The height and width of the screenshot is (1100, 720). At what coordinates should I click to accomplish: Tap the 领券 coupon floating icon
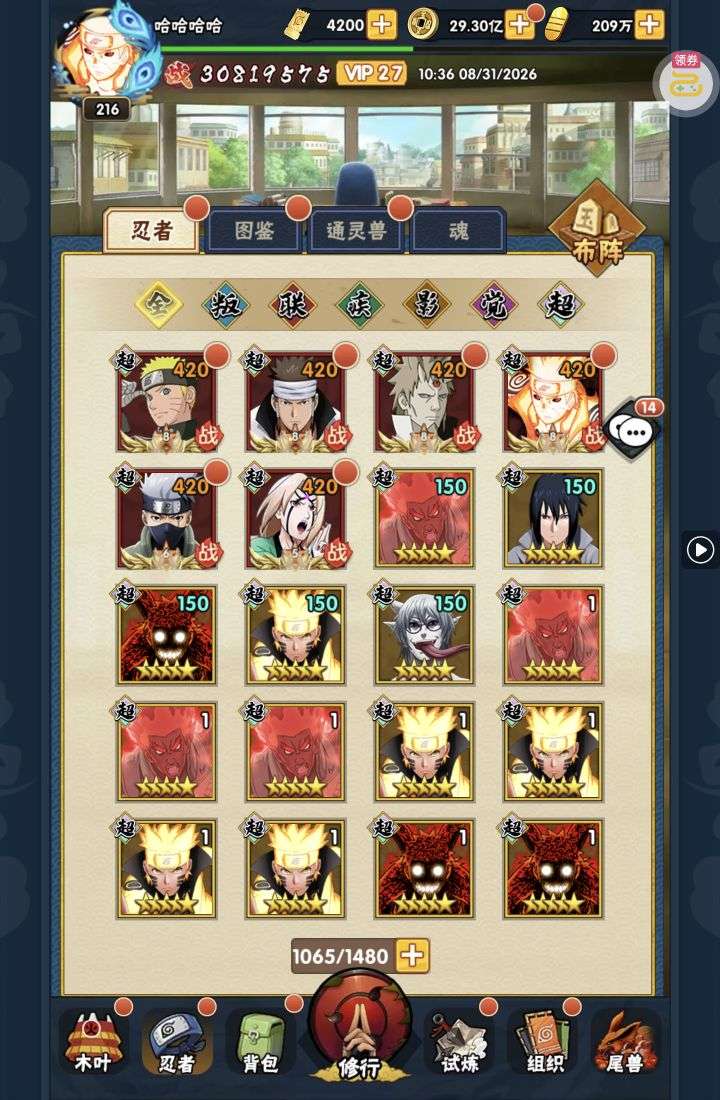(x=685, y=83)
